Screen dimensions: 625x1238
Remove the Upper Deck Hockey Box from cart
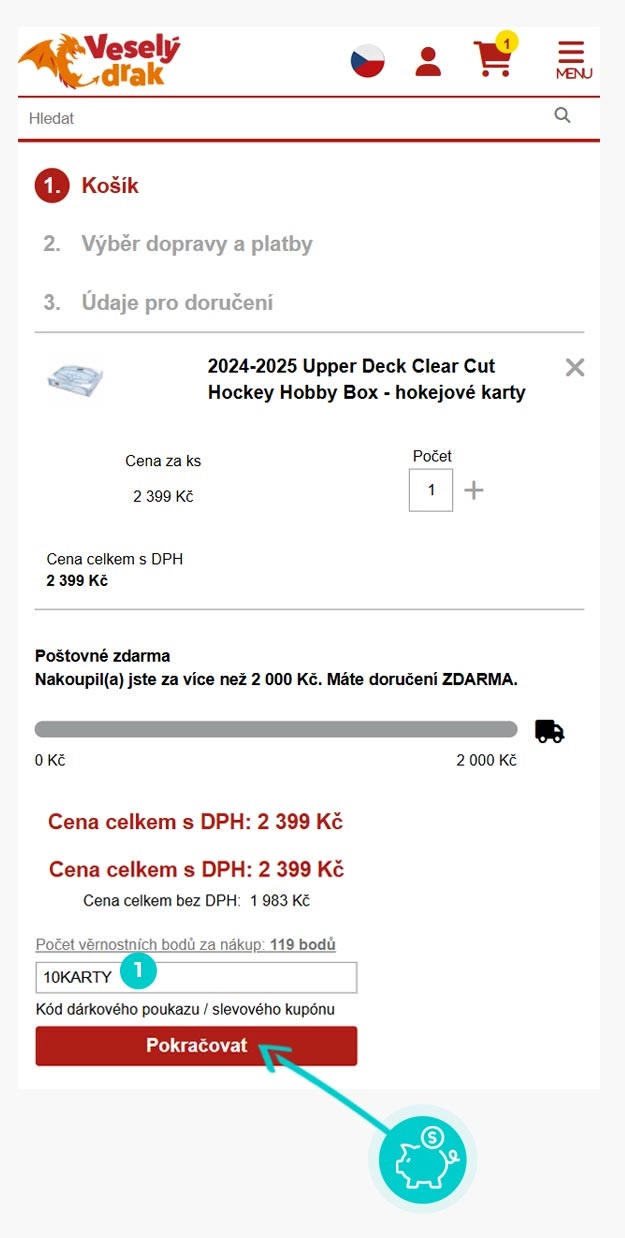(x=574, y=367)
